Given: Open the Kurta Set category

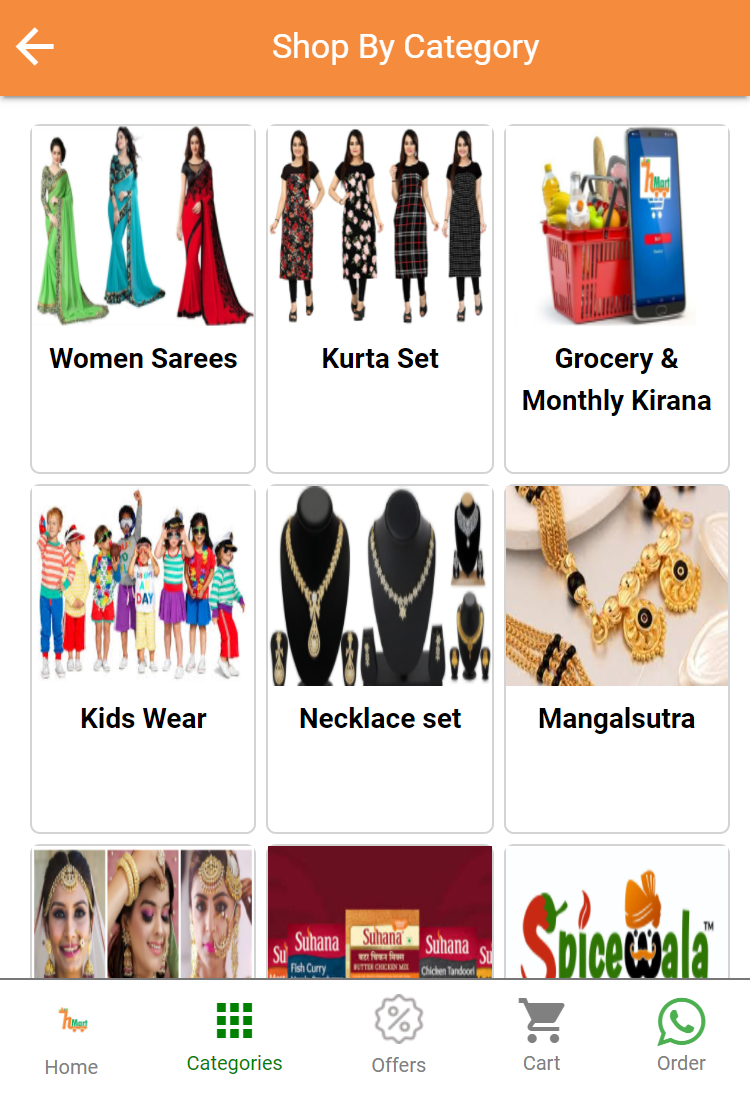Looking at the screenshot, I should click(380, 298).
